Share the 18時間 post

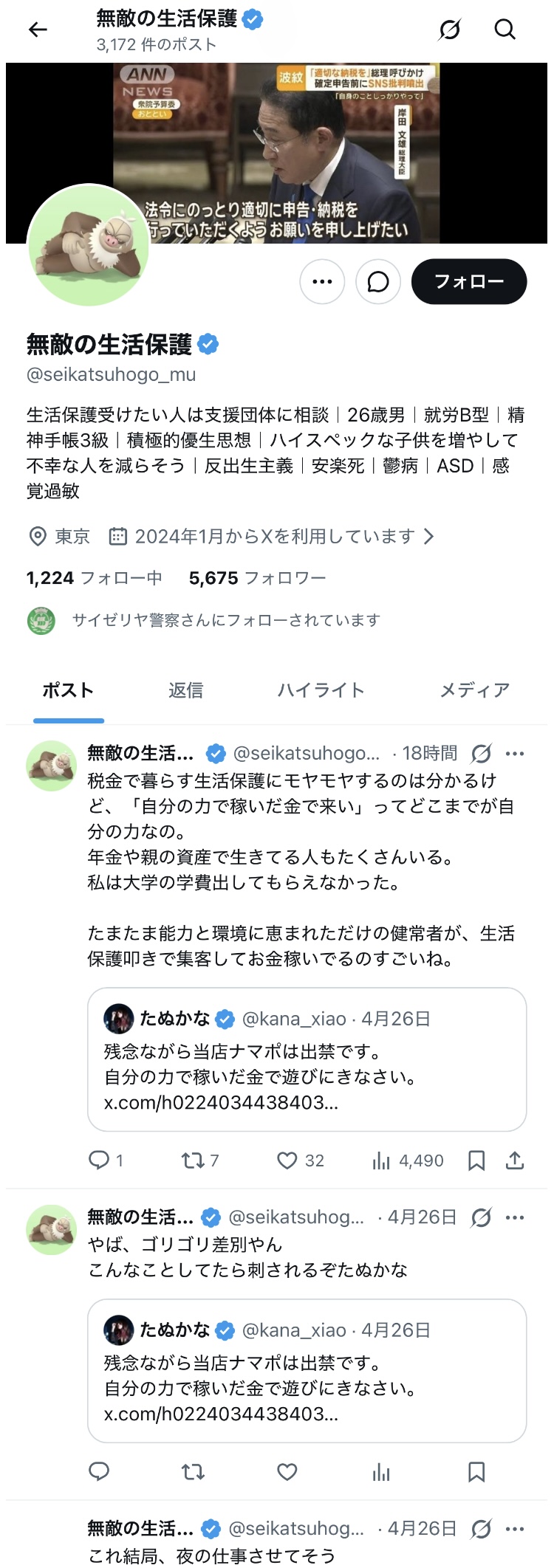[x=515, y=1160]
